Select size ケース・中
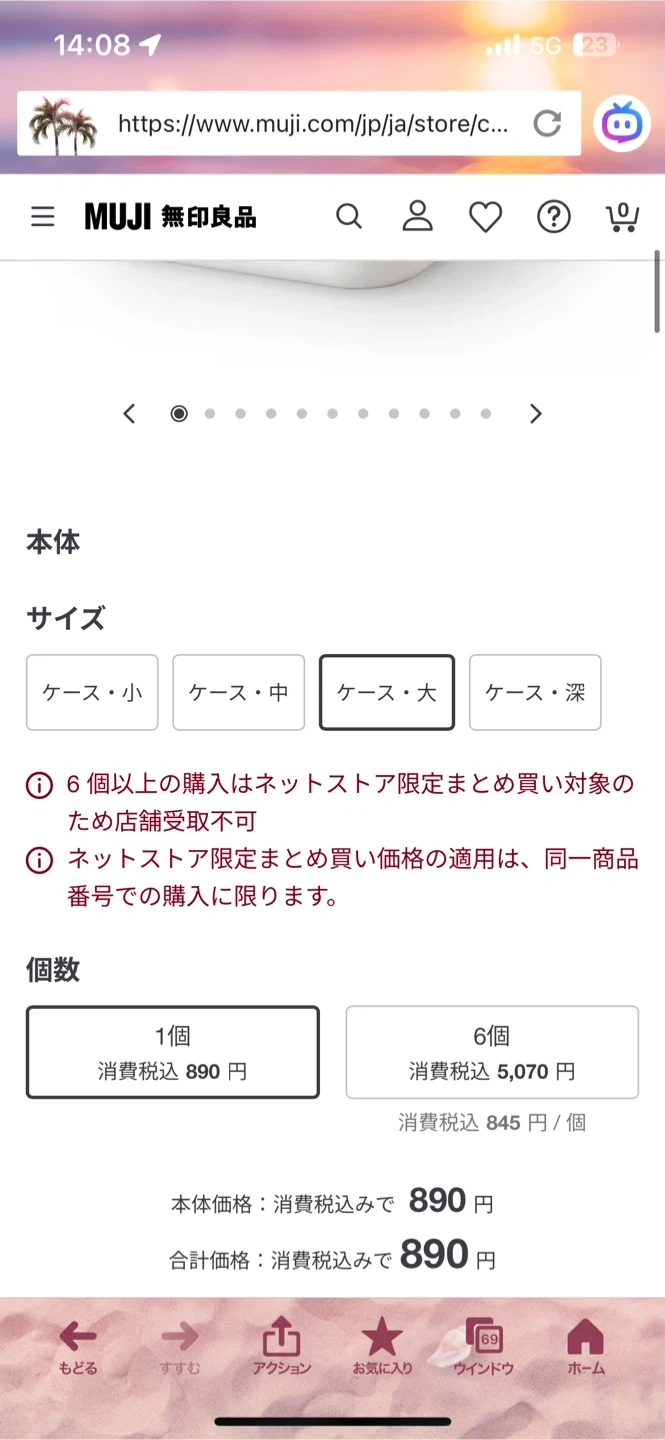Image resolution: width=665 pixels, height=1440 pixels. 238,692
